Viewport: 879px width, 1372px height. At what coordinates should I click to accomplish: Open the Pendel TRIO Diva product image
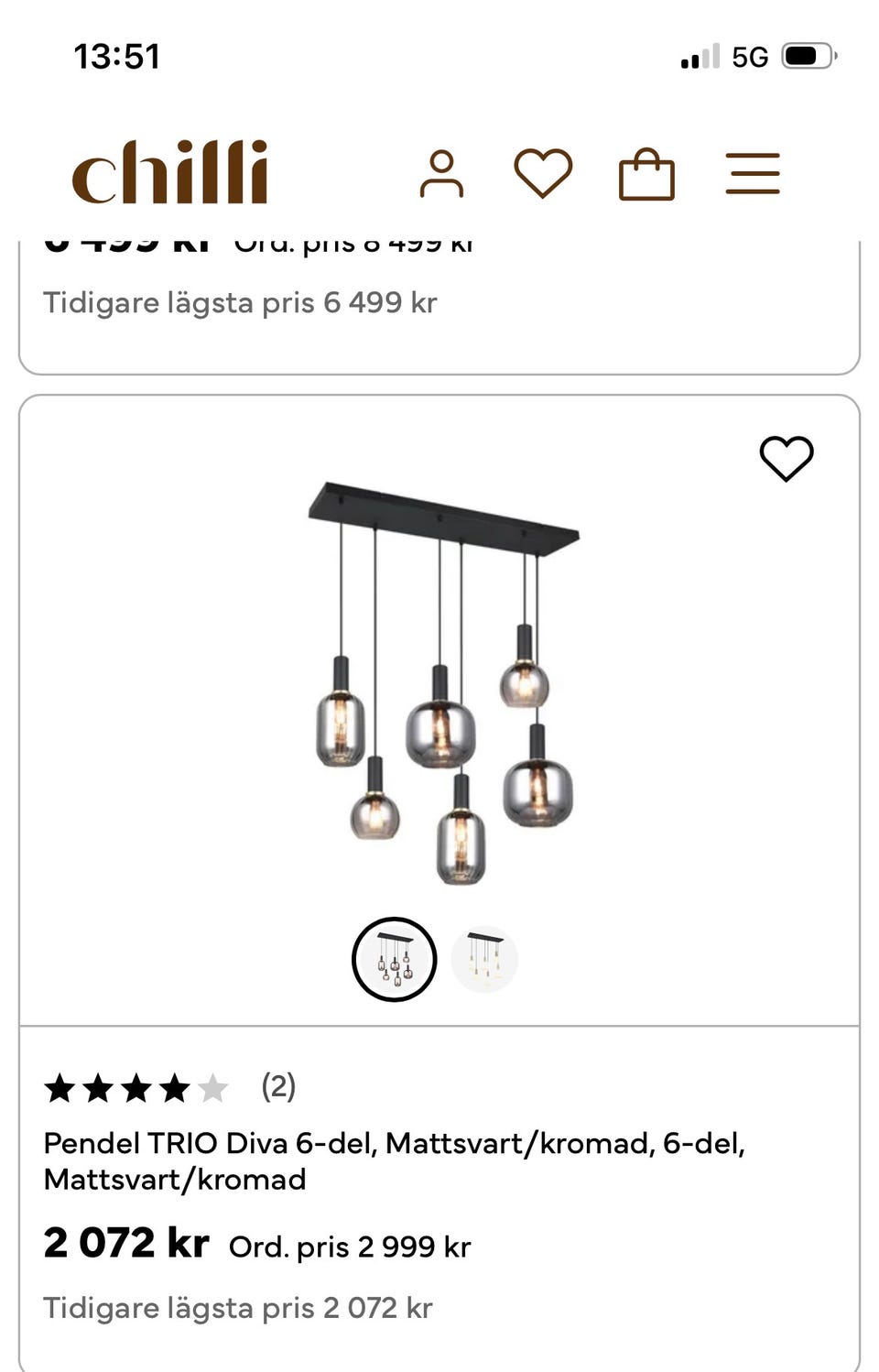coord(443,682)
